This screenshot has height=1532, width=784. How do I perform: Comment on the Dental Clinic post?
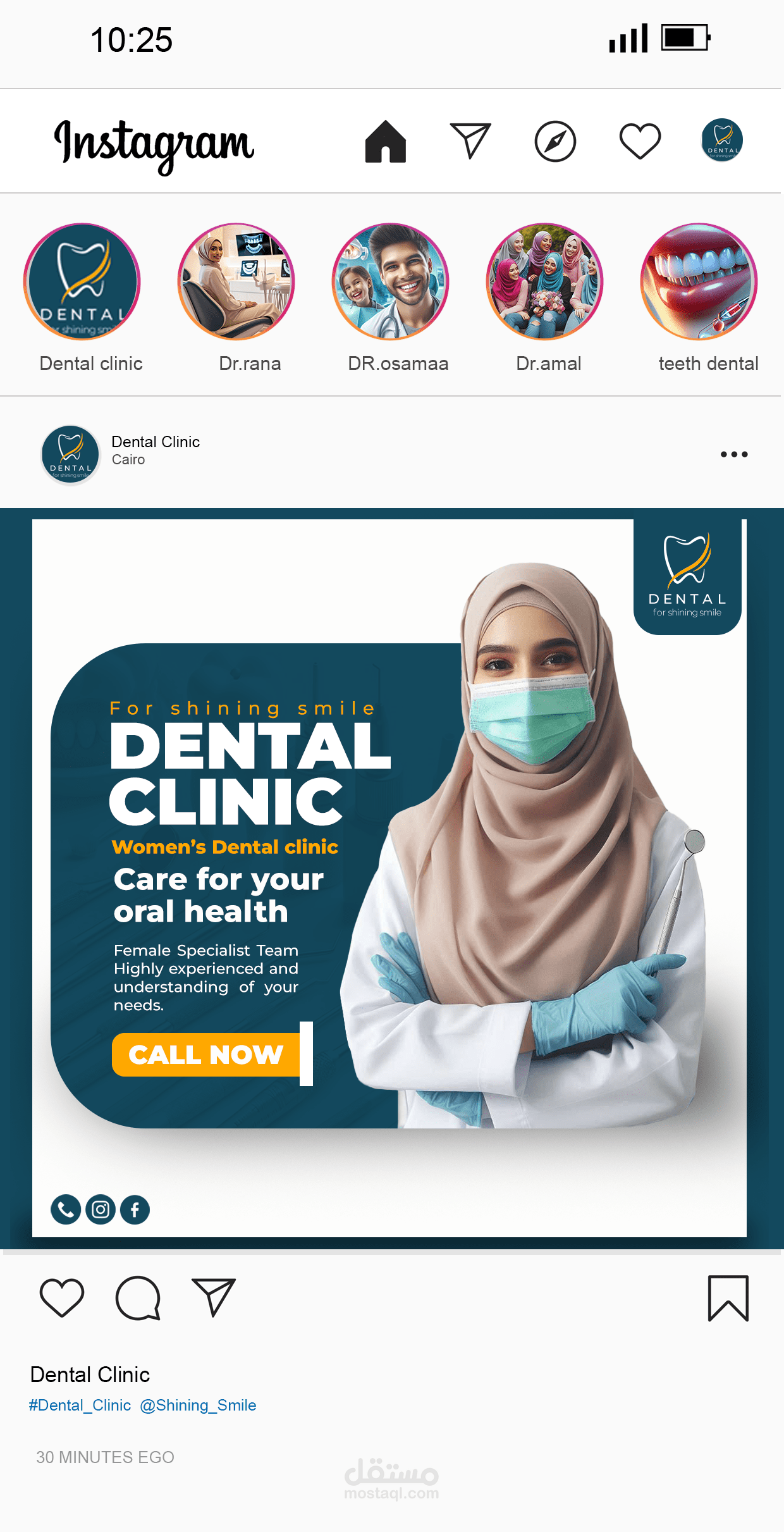tap(138, 1298)
